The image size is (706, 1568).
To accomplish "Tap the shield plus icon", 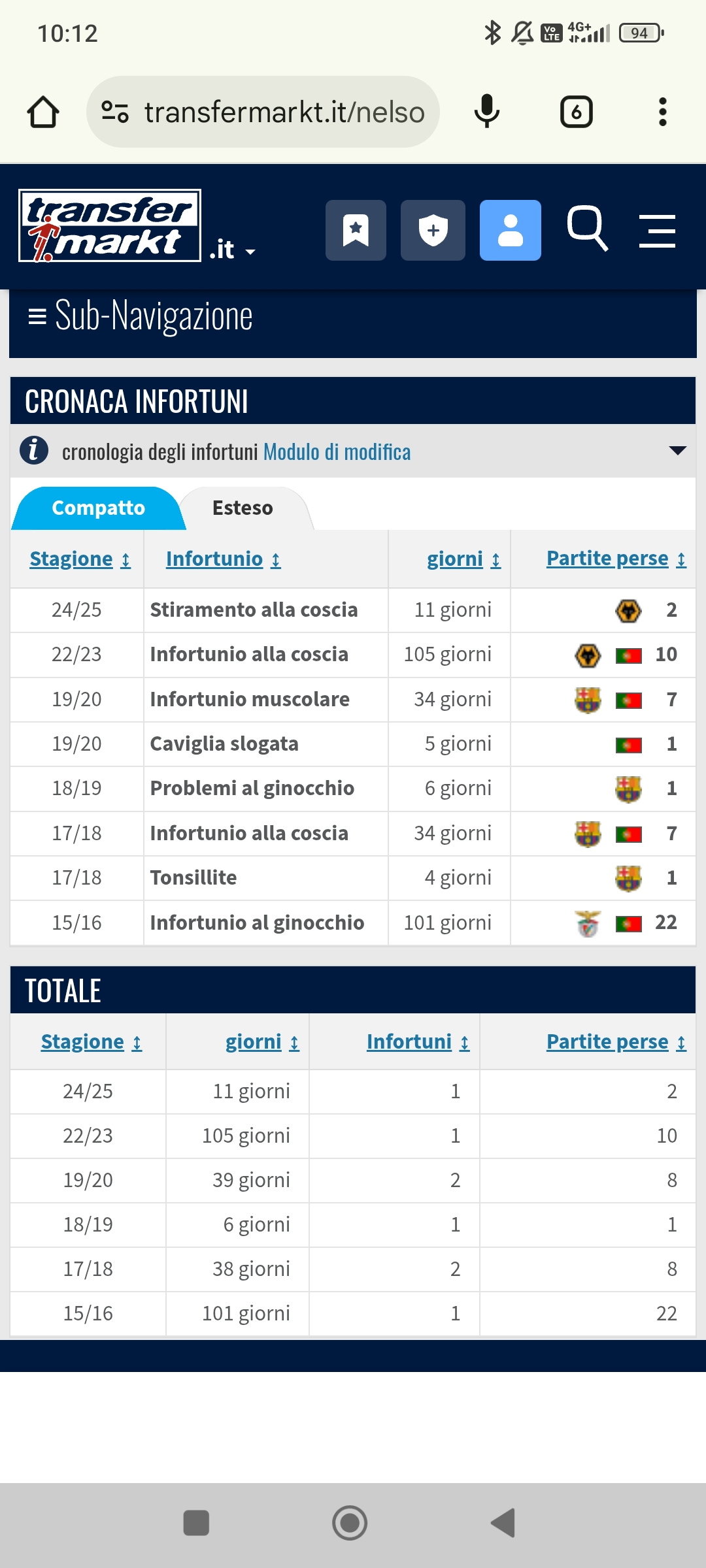I will tap(433, 230).
